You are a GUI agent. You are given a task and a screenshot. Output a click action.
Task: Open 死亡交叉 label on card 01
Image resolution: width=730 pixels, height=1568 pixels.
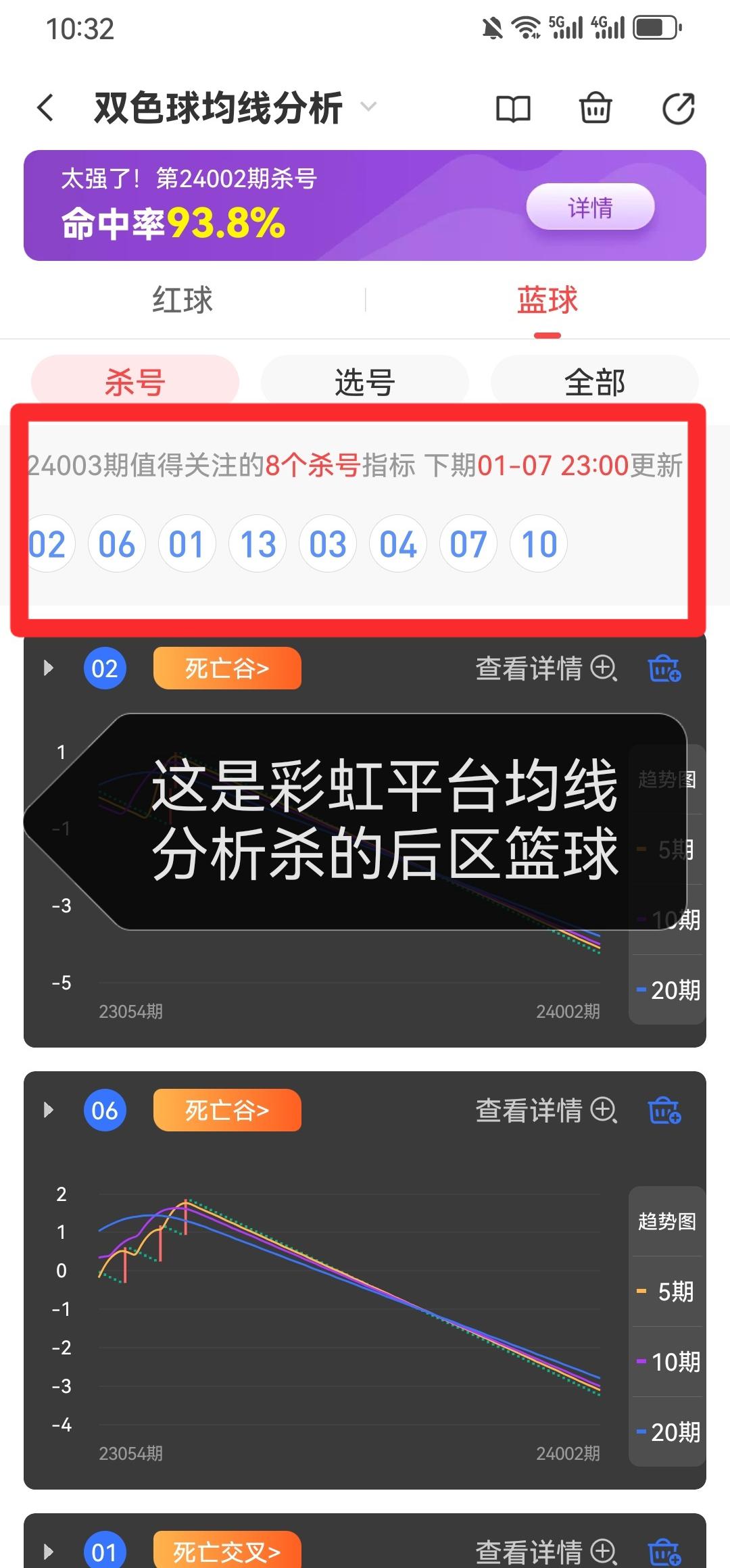(x=227, y=1552)
